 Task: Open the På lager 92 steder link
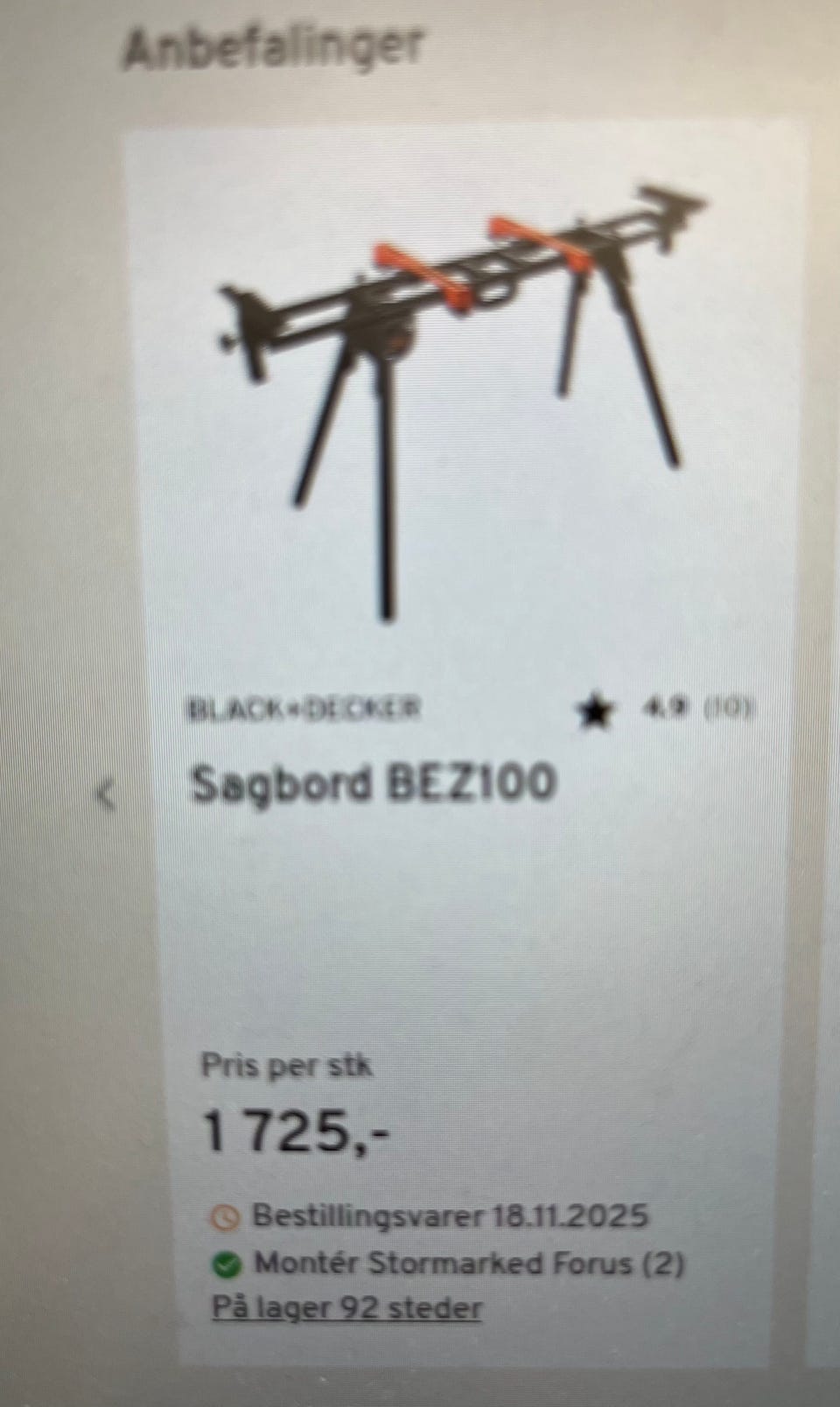[x=347, y=1309]
